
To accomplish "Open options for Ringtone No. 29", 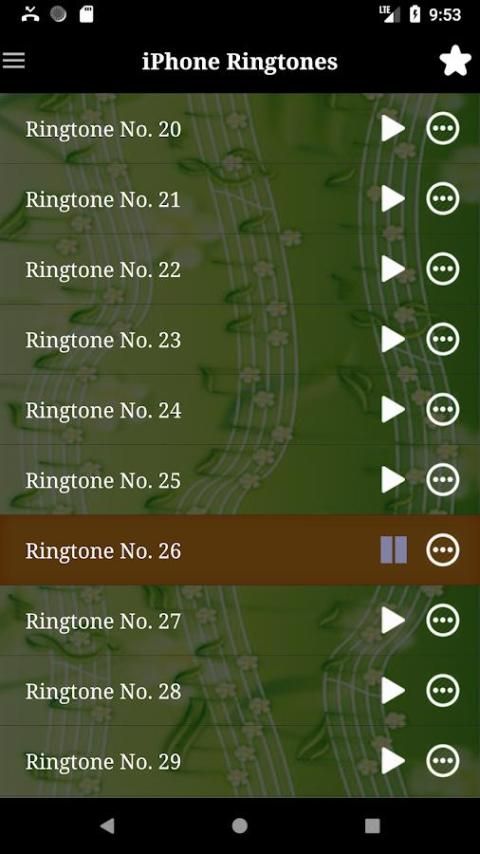I will 442,761.
